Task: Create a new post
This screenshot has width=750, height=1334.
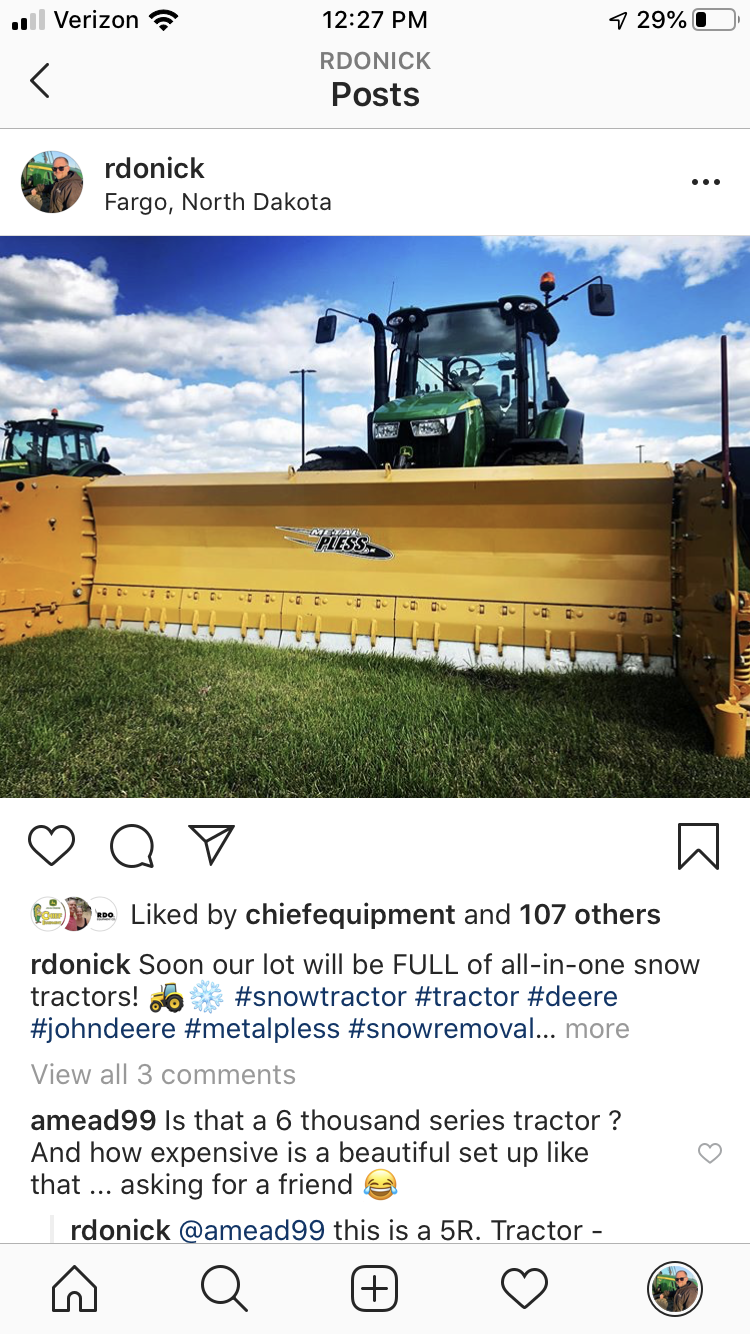Action: [x=374, y=1288]
